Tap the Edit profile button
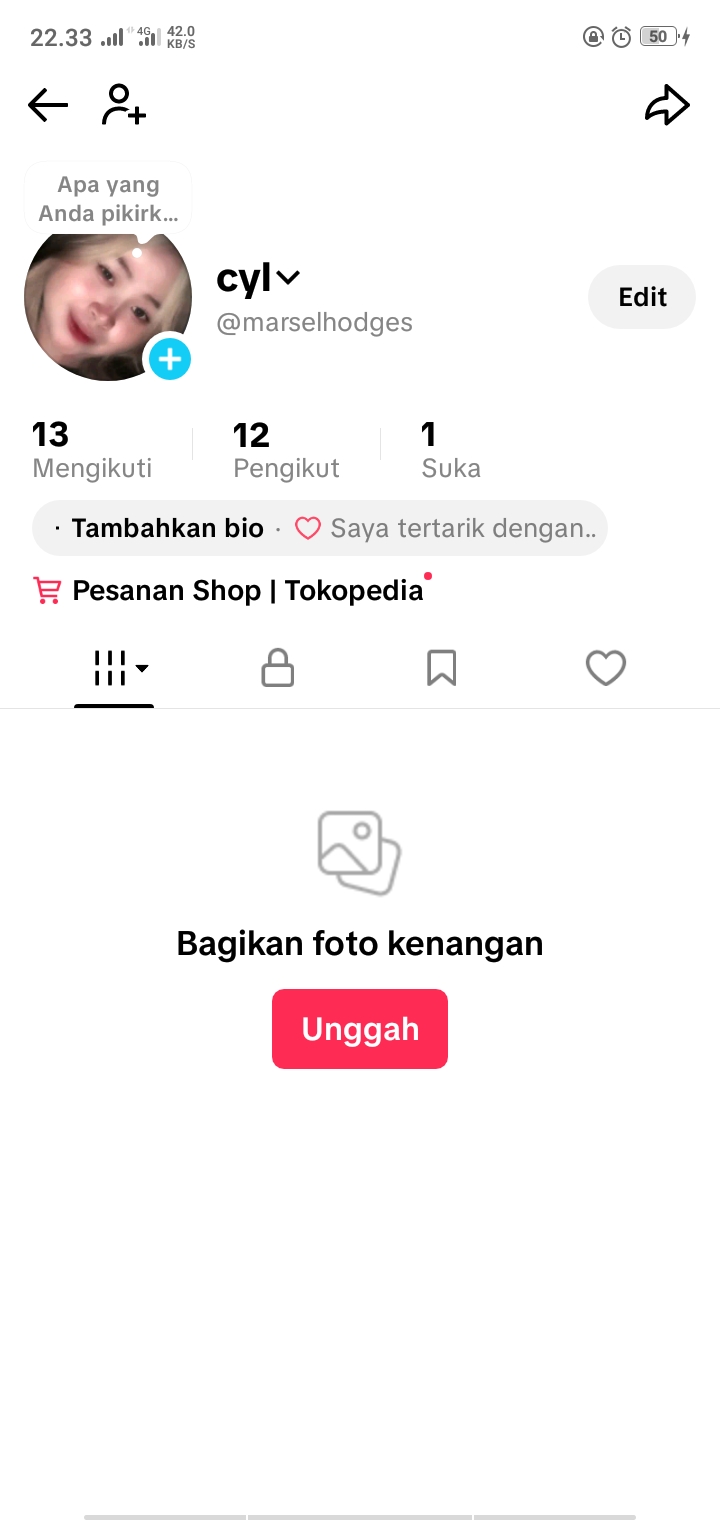Image resolution: width=720 pixels, height=1520 pixels. (x=642, y=297)
